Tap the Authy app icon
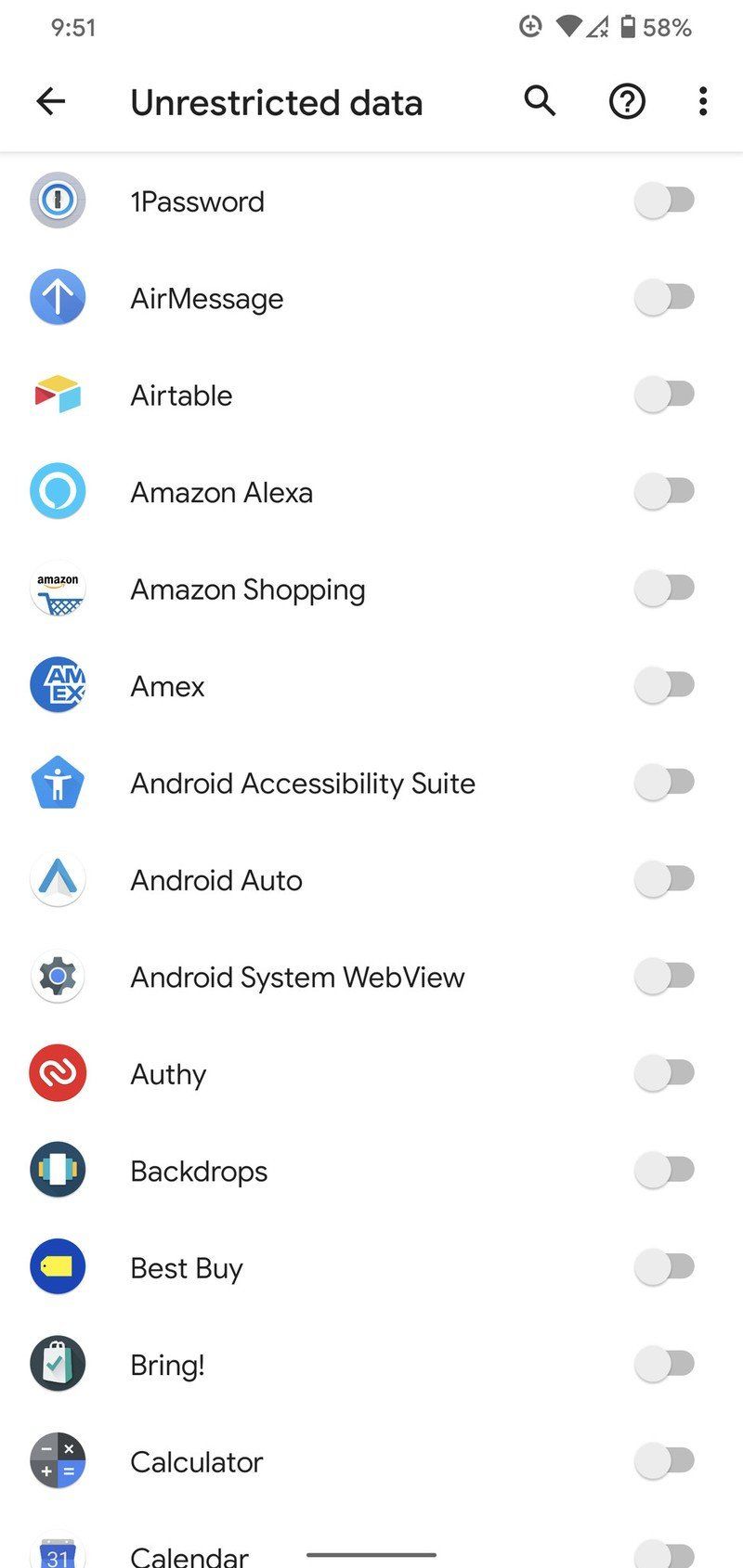743x1568 pixels. 58,1073
